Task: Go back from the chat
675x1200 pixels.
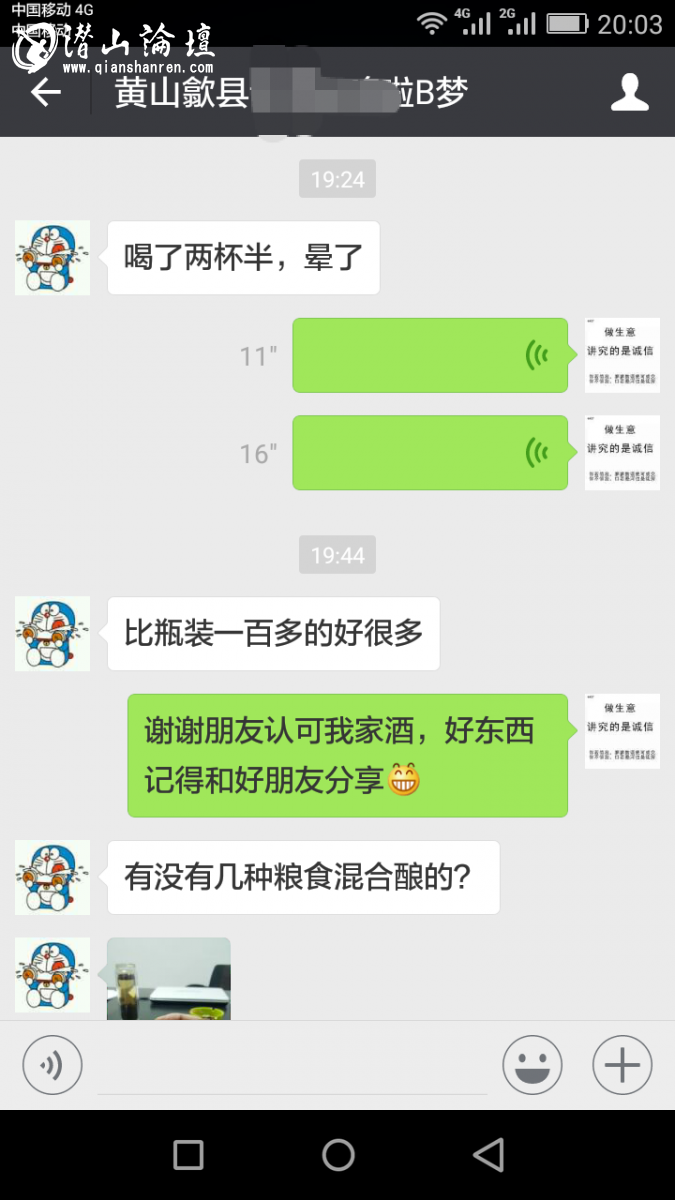Action: click(x=46, y=92)
